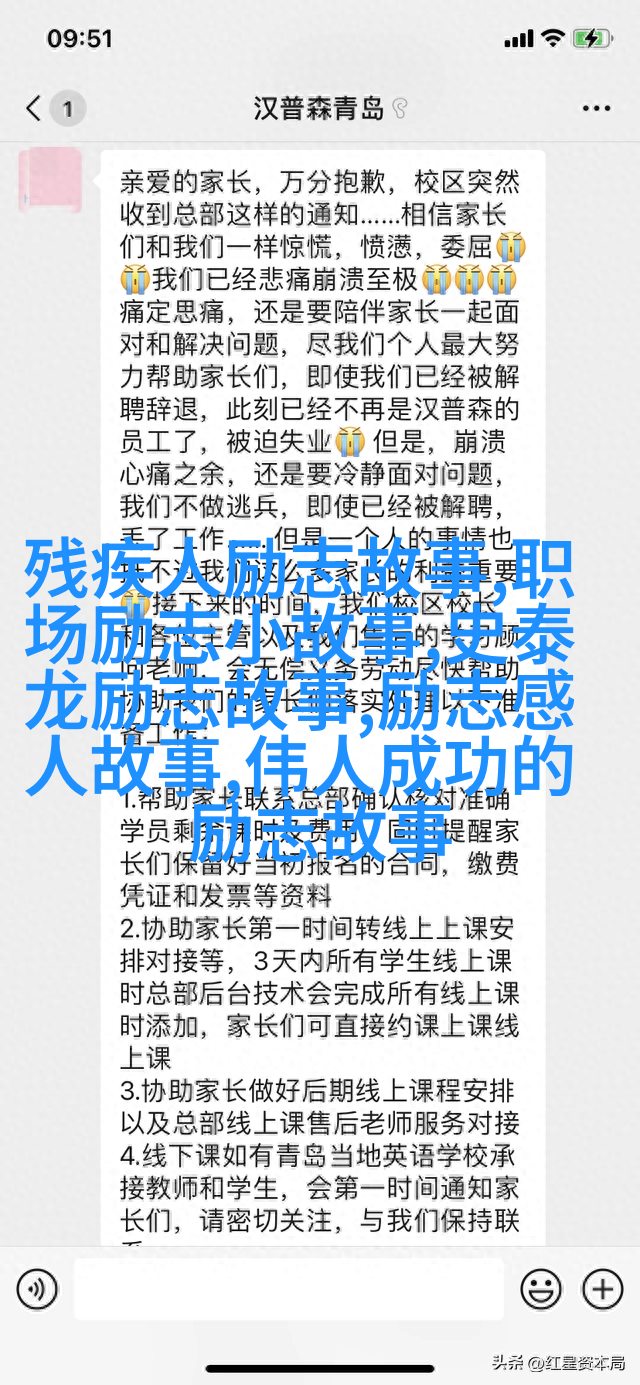Switch to voice message input
The height and width of the screenshot is (1385, 640).
click(x=37, y=1289)
